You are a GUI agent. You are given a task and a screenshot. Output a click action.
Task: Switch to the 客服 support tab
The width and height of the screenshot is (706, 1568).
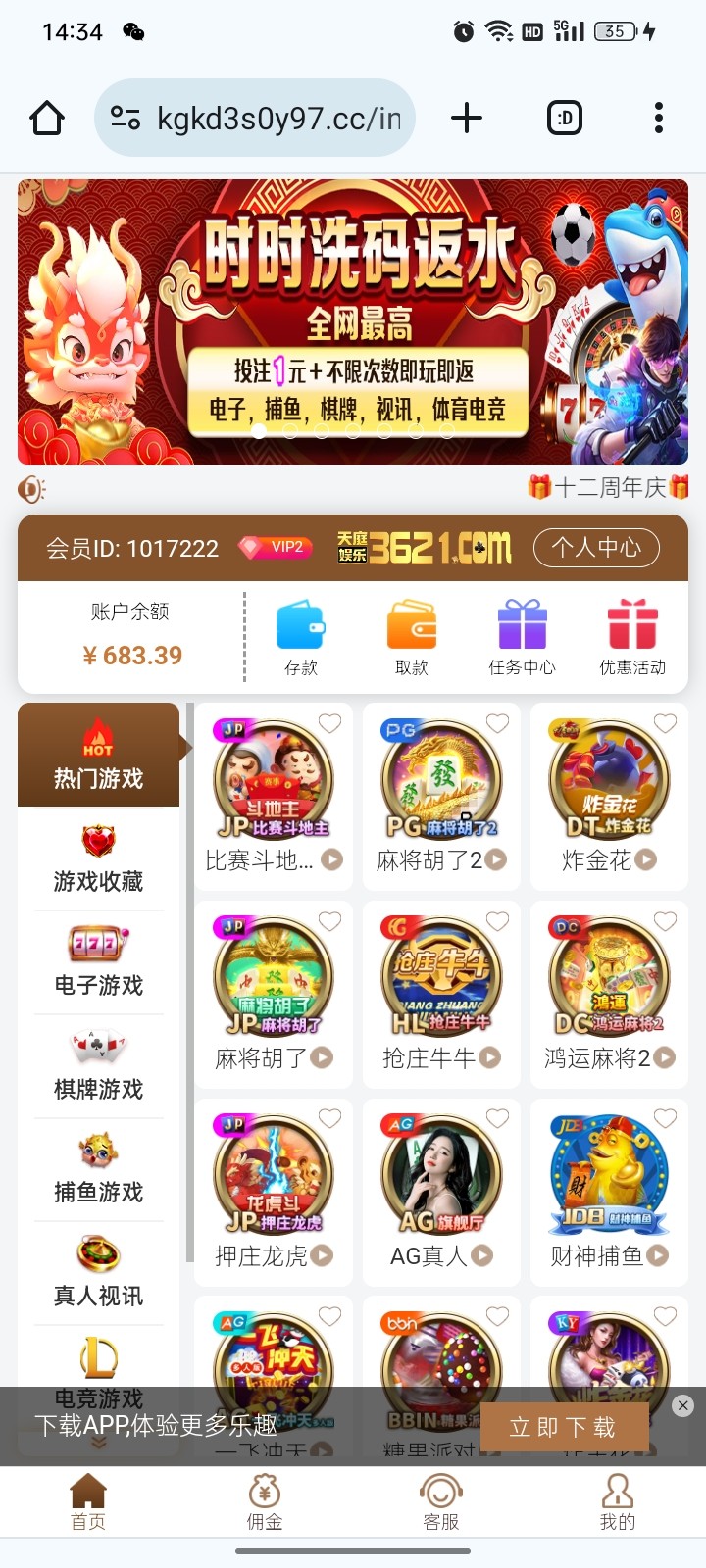click(x=441, y=1502)
